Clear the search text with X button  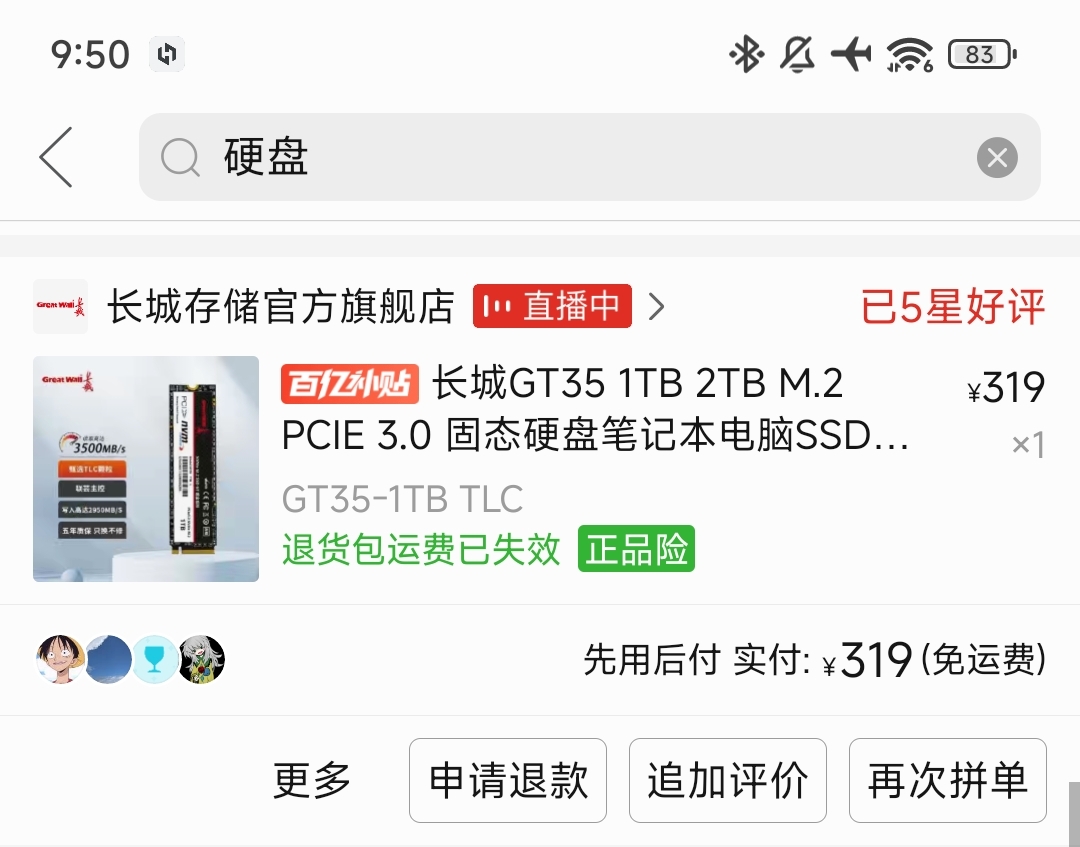pyautogui.click(x=996, y=157)
